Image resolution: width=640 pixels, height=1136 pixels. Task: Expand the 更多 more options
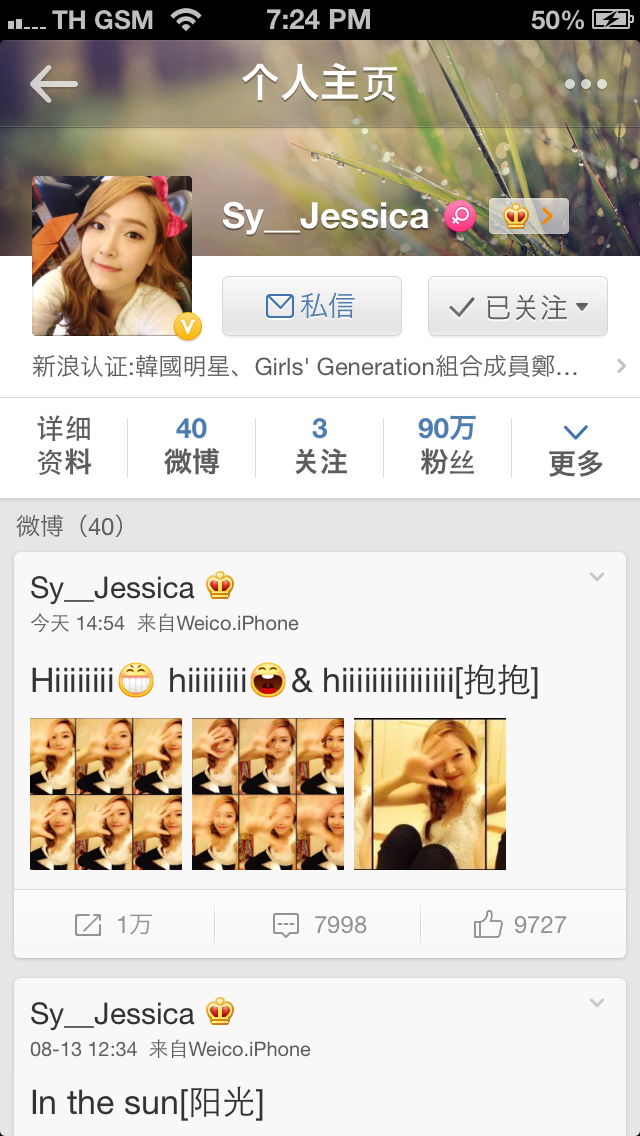575,446
